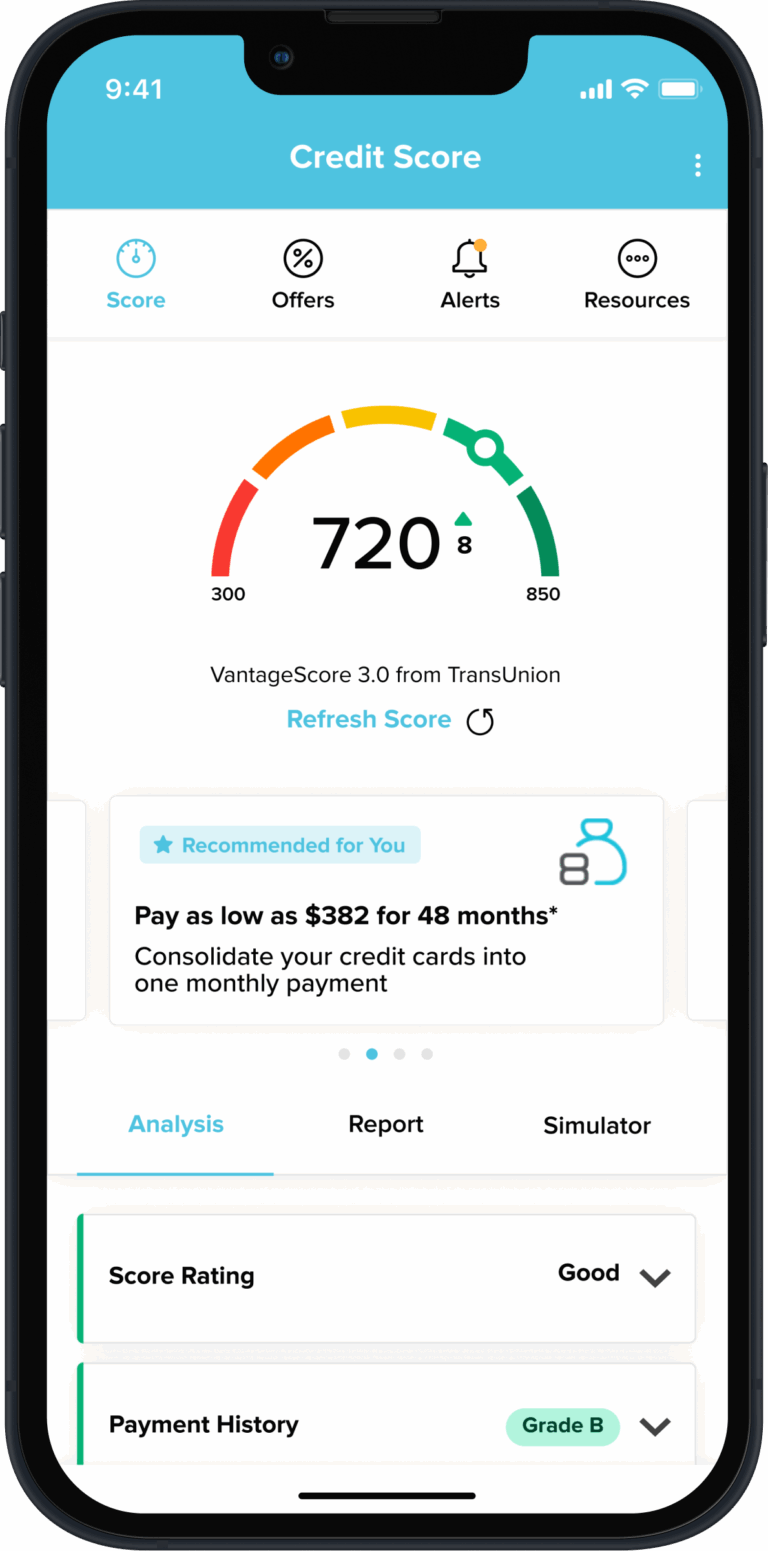The image size is (768, 1551).
Task: Open the Alerts tab
Action: 470,274
